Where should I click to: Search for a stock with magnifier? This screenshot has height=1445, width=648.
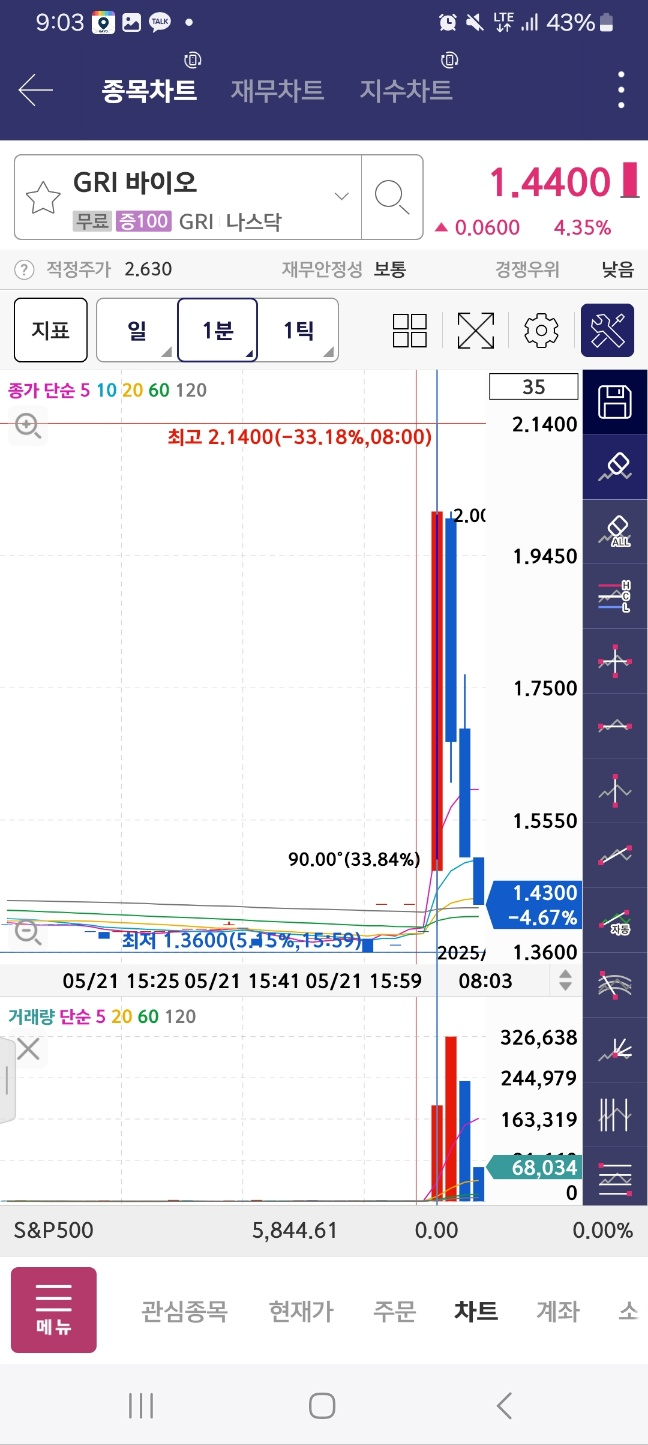[391, 197]
